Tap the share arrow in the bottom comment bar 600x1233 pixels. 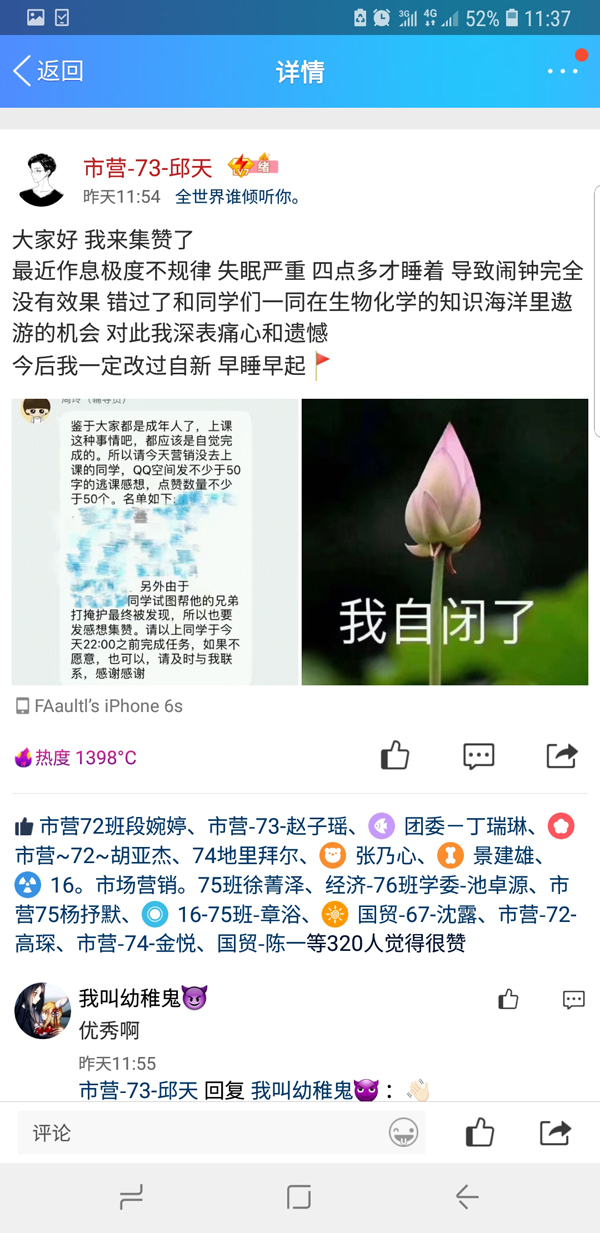click(x=555, y=1133)
